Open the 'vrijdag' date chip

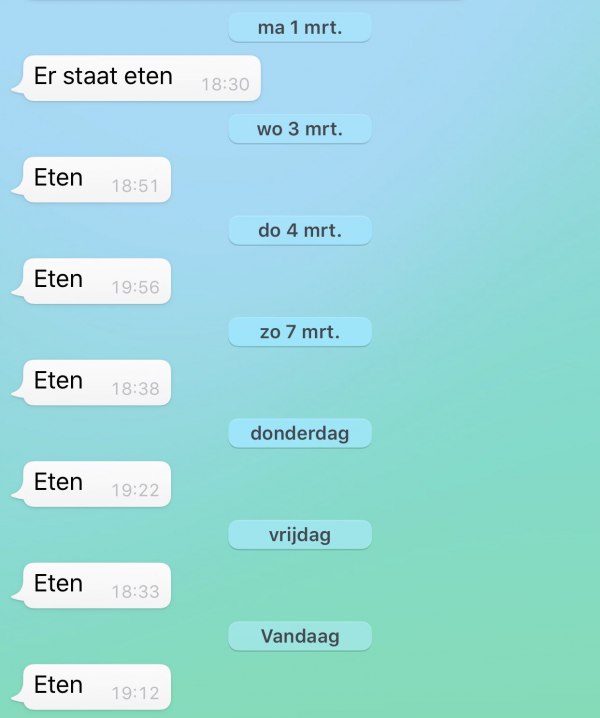[300, 535]
